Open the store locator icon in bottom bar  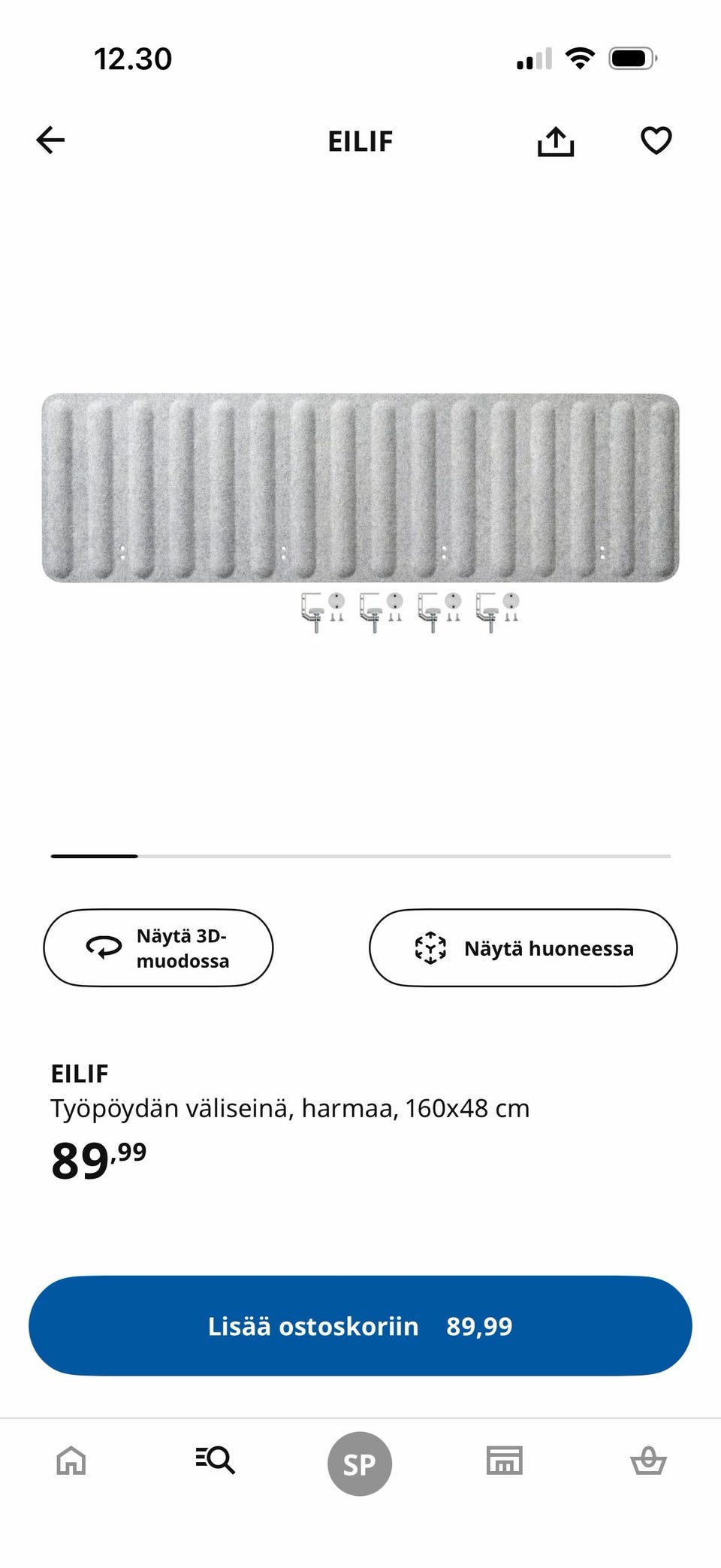[504, 1461]
